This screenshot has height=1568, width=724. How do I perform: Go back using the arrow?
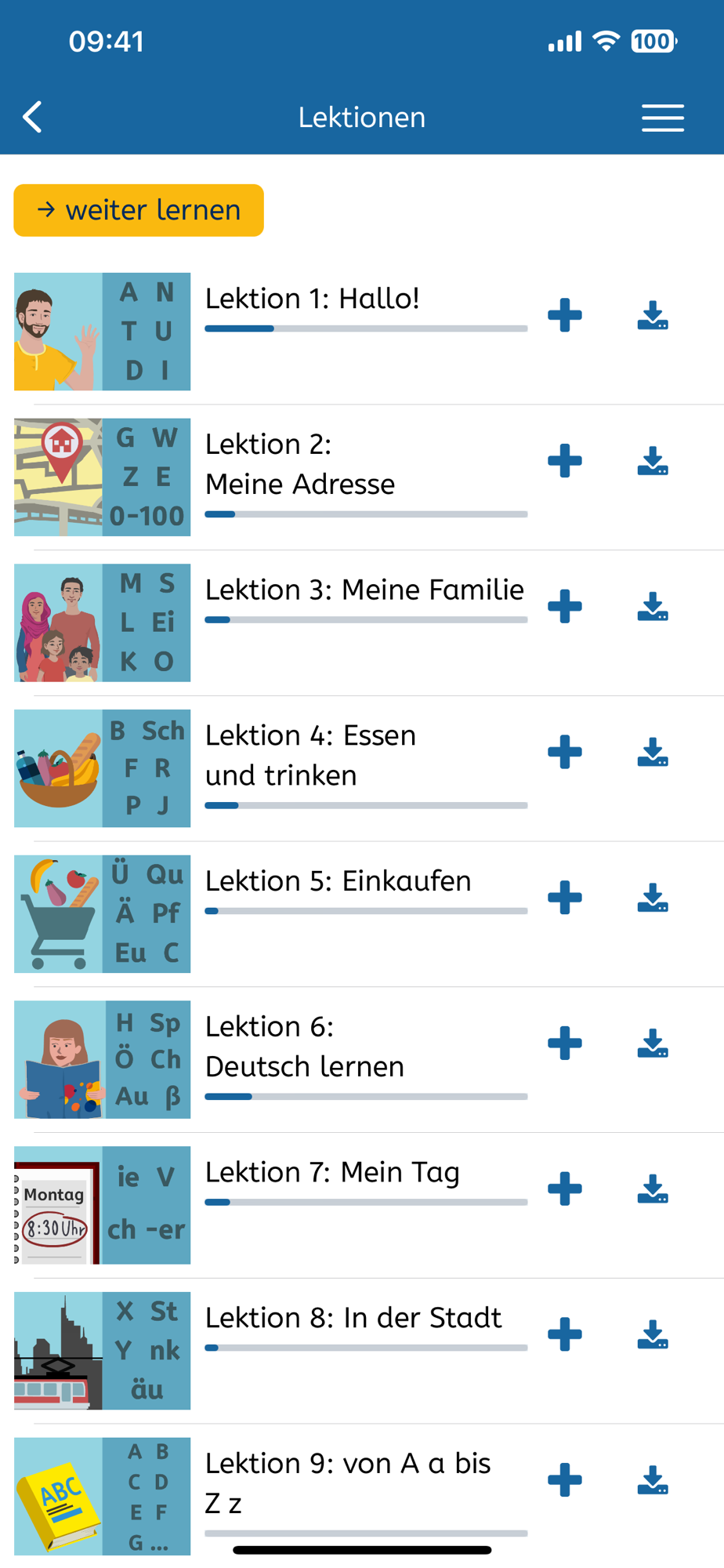tap(33, 118)
